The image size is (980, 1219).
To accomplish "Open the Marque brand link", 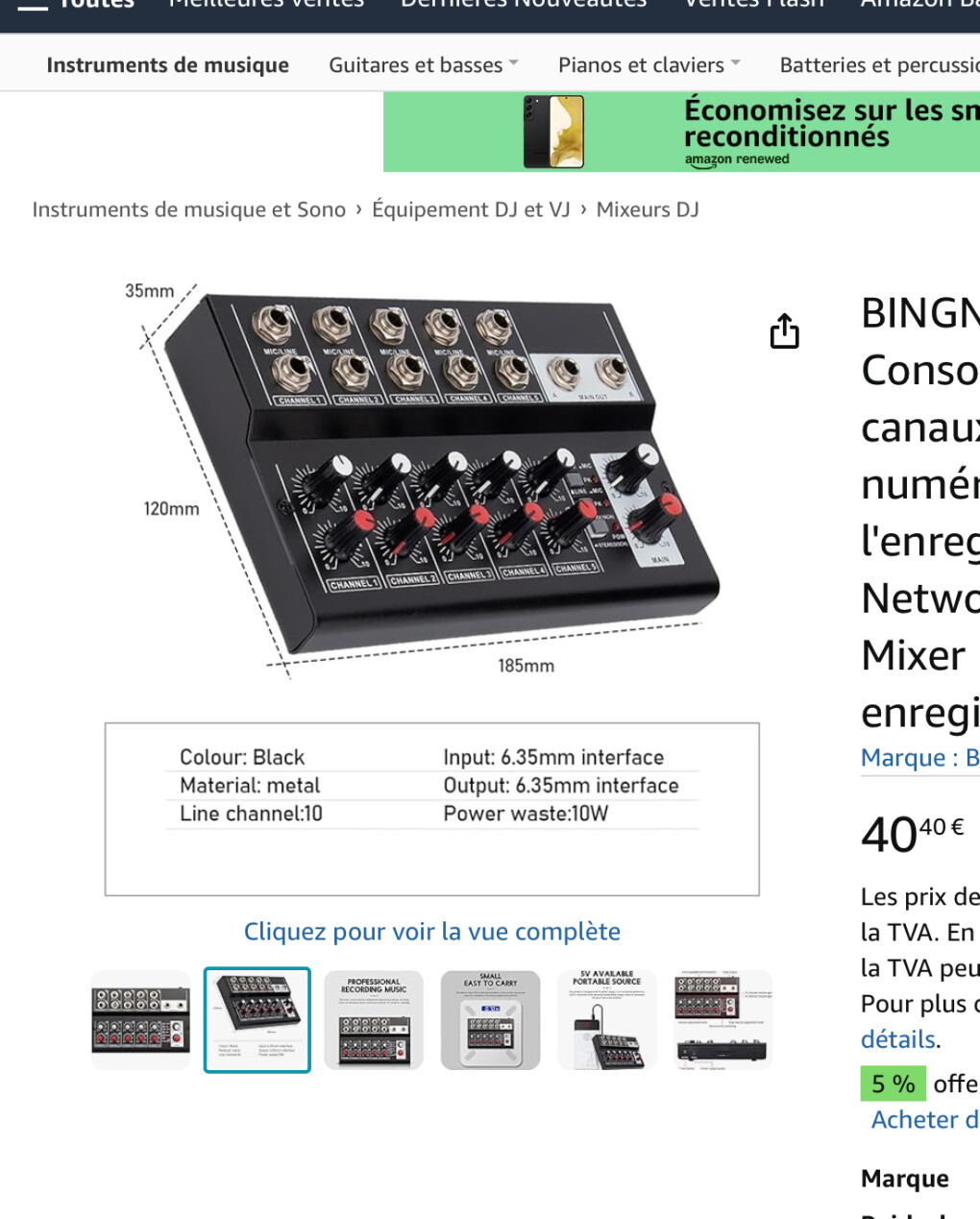I will 919,758.
